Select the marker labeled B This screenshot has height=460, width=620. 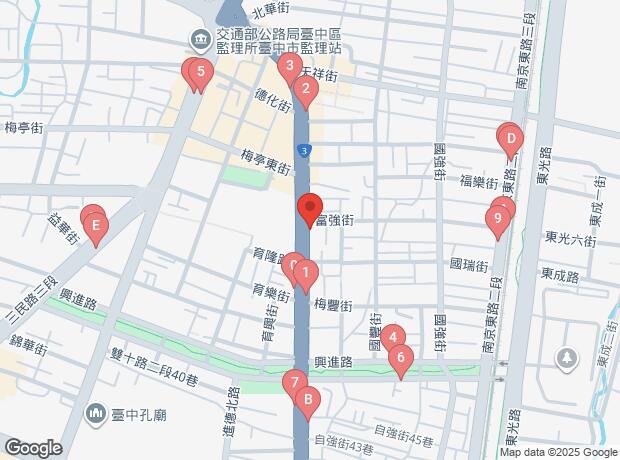pos(309,401)
